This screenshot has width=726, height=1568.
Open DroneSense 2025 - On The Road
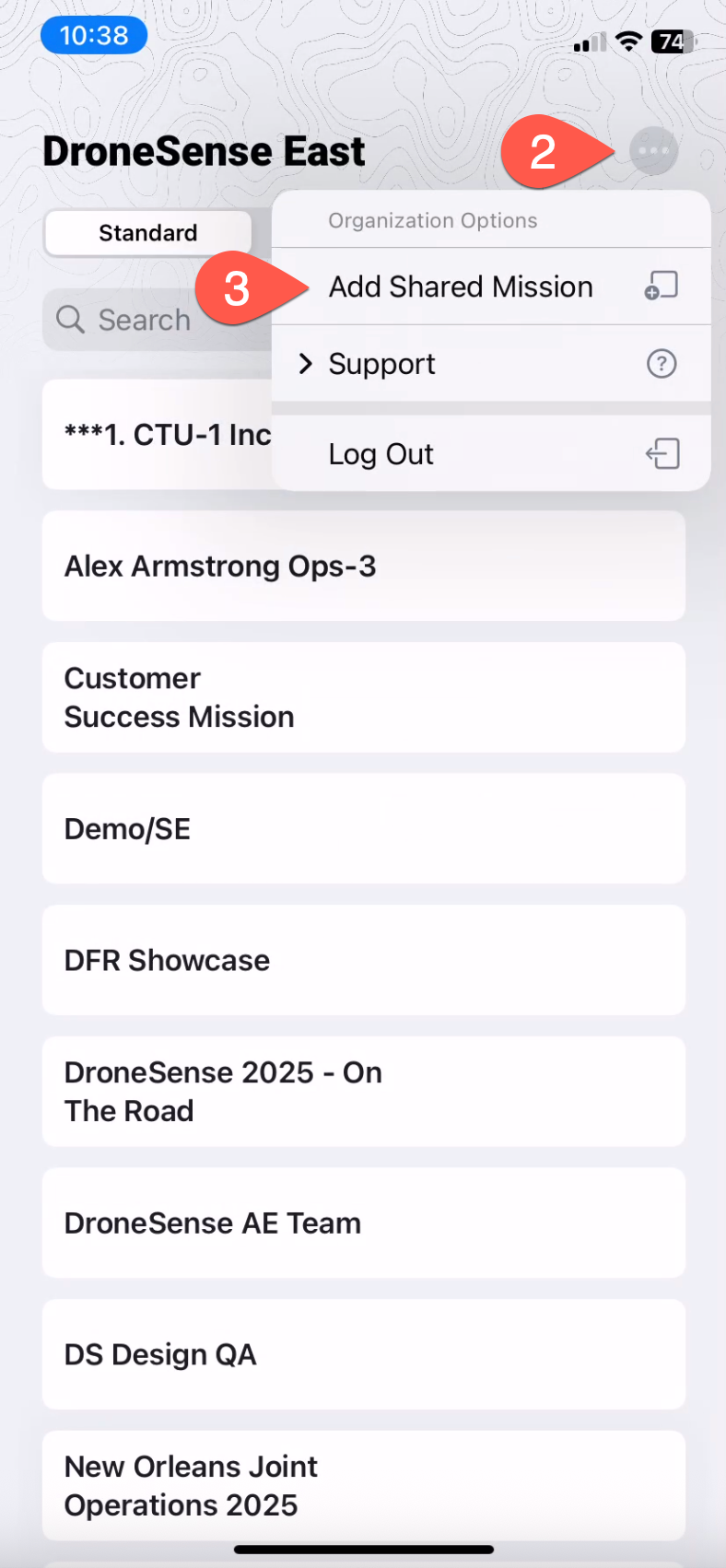[x=363, y=1092]
